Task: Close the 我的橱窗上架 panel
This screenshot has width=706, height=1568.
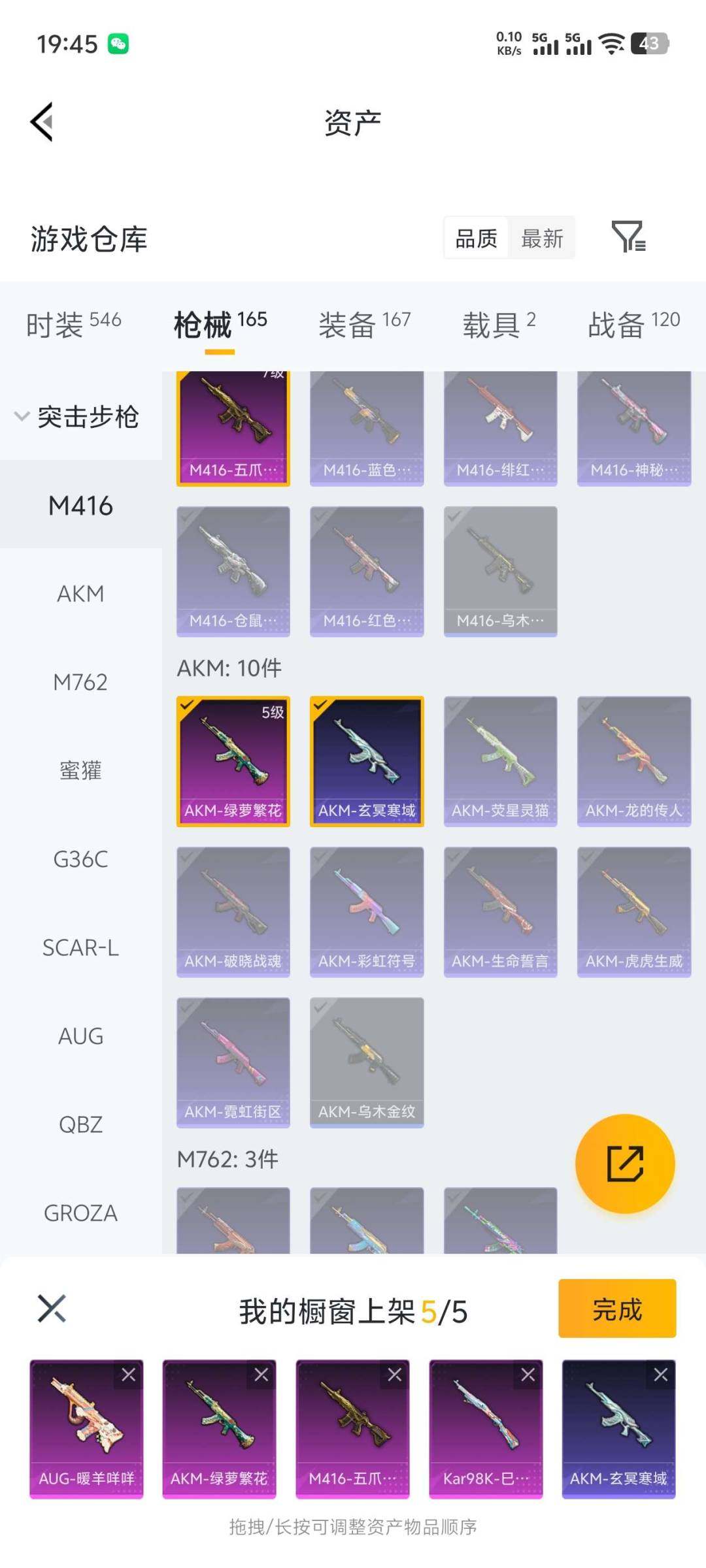Action: (x=52, y=1309)
